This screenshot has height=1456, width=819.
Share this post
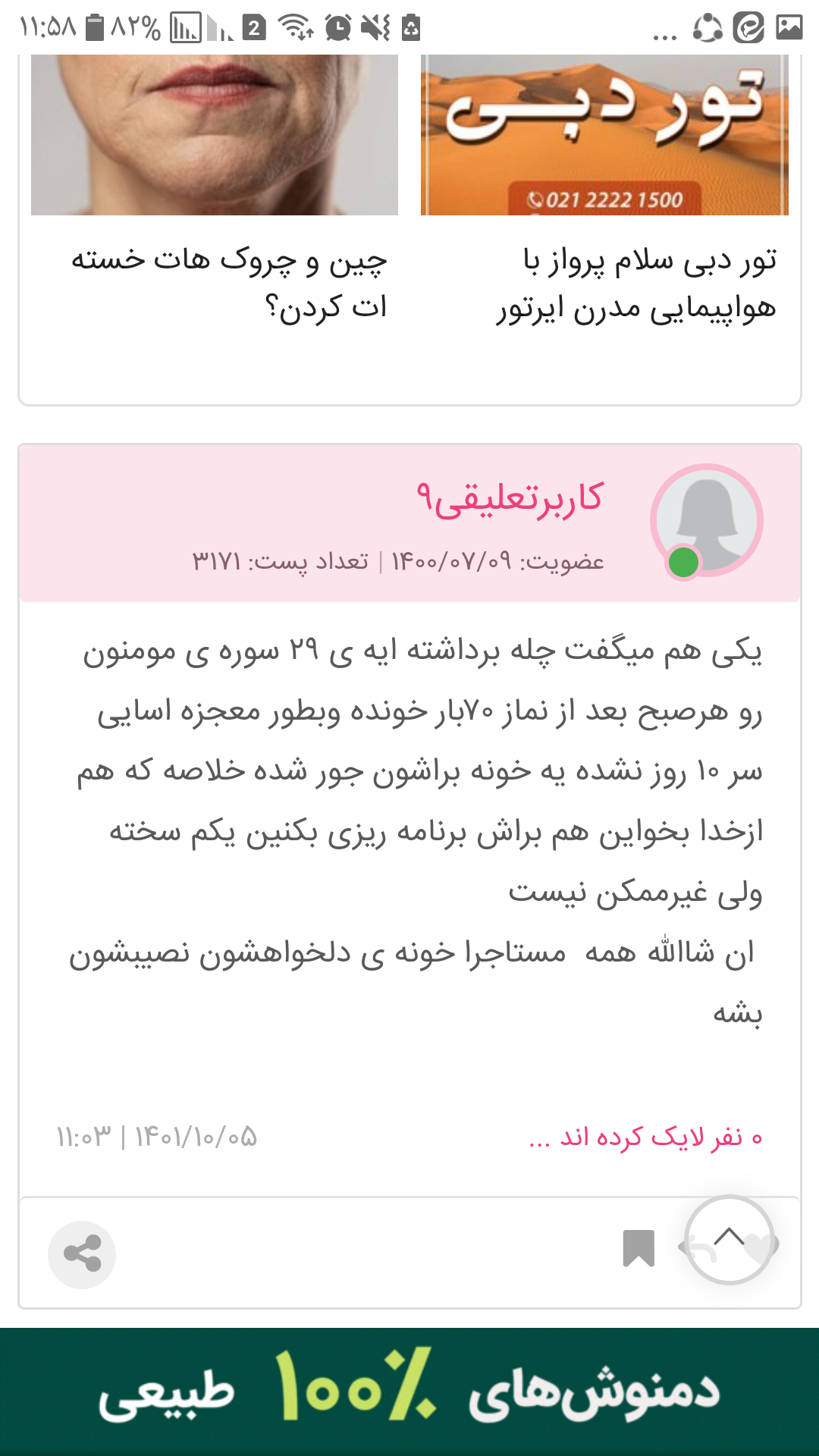click(x=82, y=1254)
